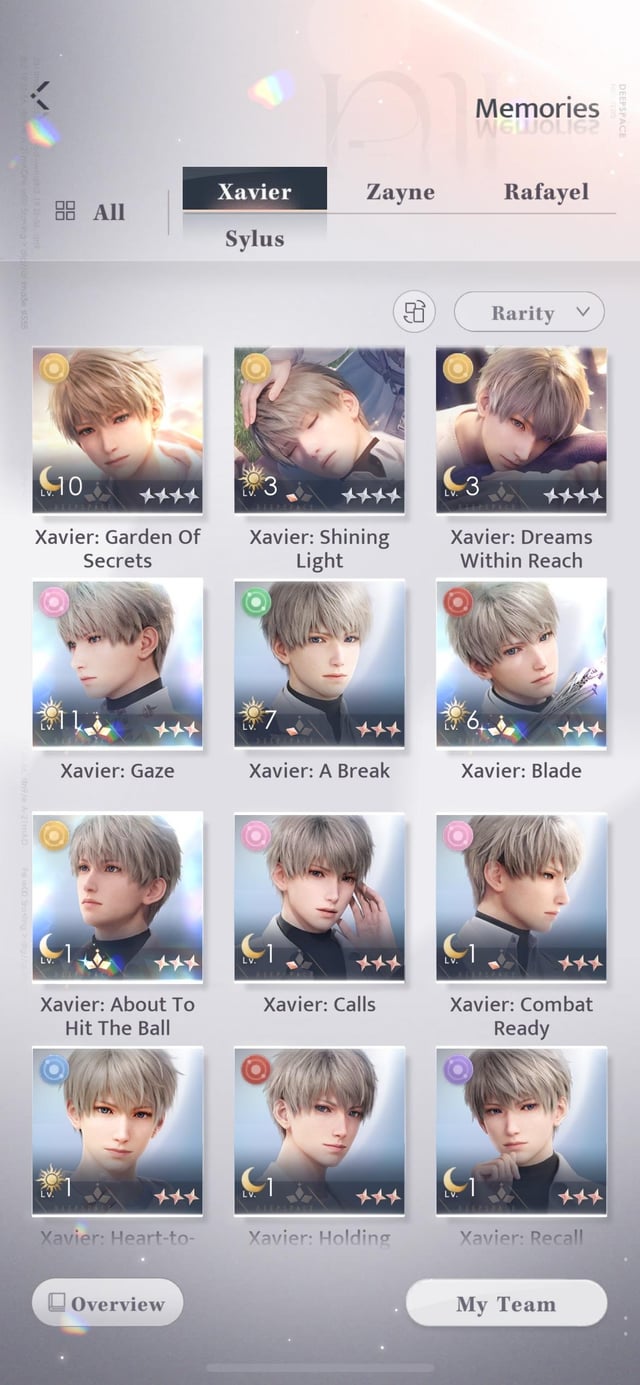The image size is (640, 1385).
Task: Show all memories via the All filter
Action: [92, 211]
